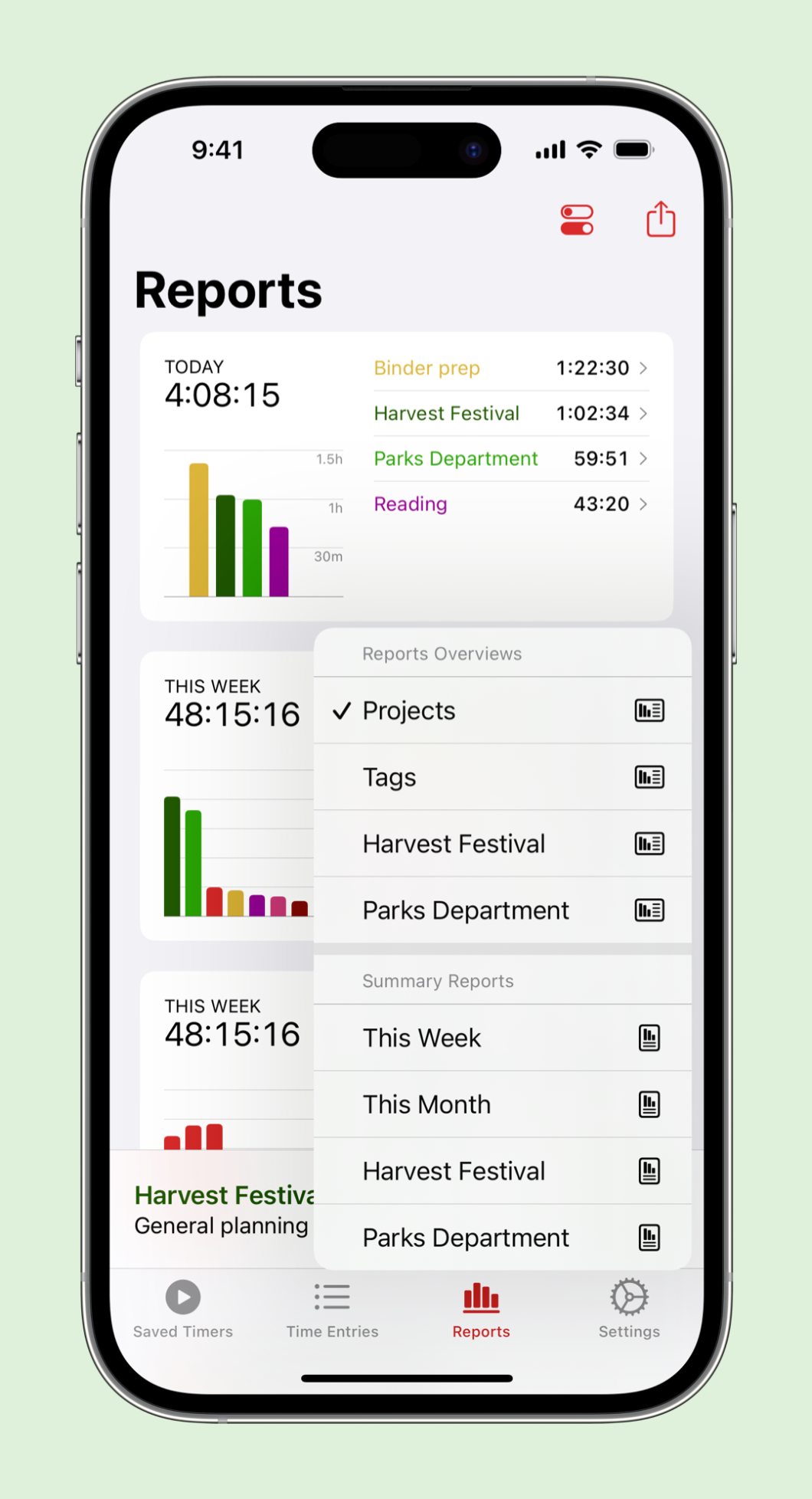Share the reports via share icon
The width and height of the screenshot is (812, 1499).
pos(660,220)
